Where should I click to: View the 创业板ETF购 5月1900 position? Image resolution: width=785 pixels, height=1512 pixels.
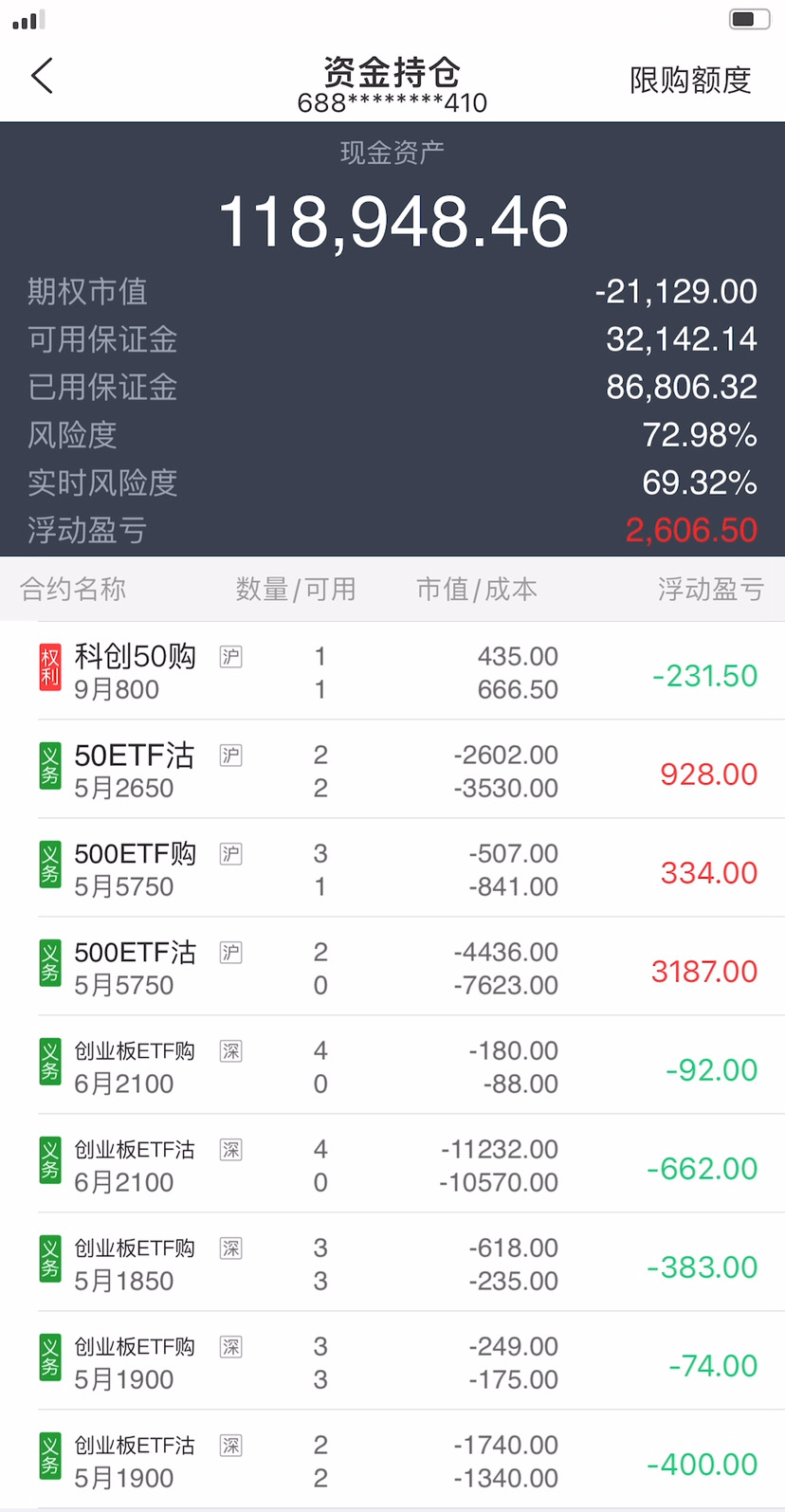click(x=392, y=1362)
